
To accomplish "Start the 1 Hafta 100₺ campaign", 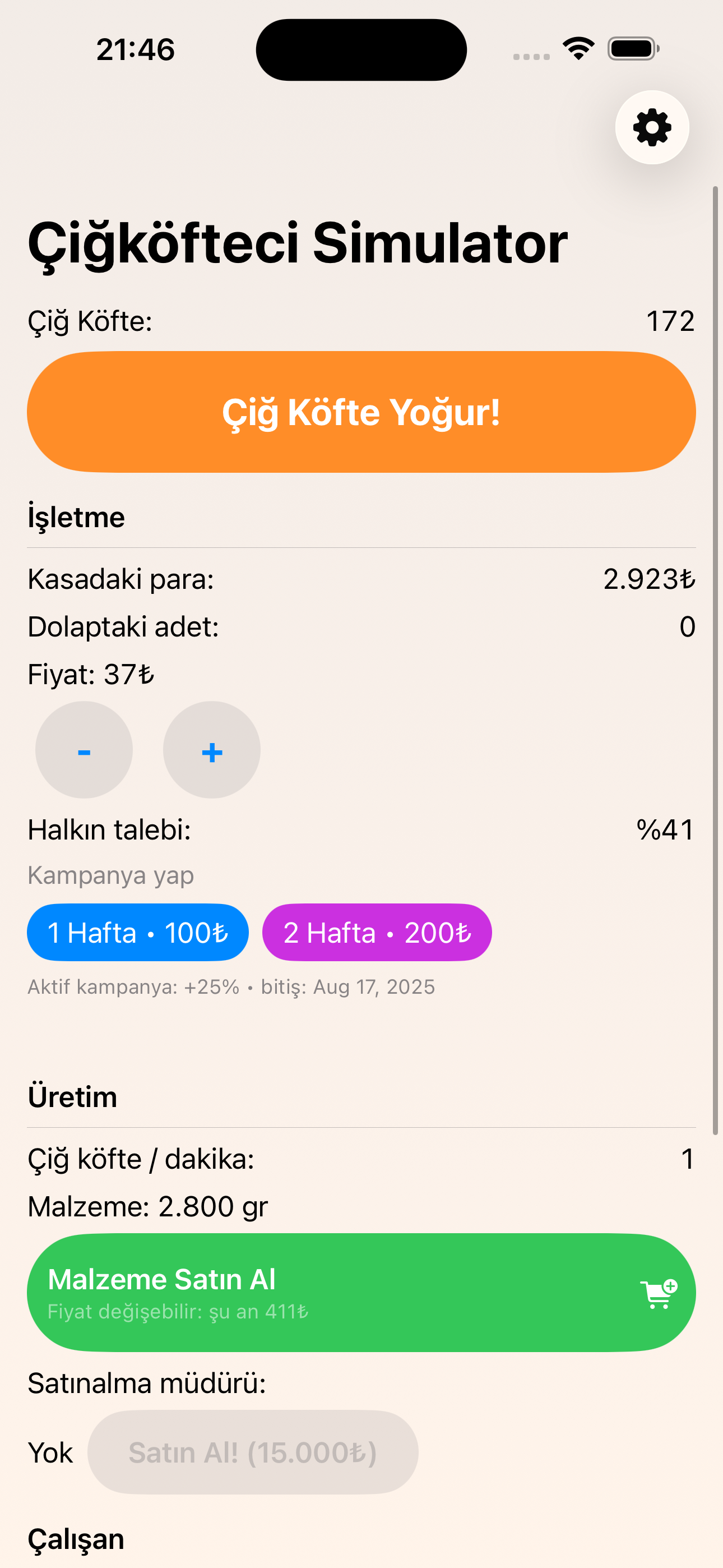I will [x=137, y=933].
